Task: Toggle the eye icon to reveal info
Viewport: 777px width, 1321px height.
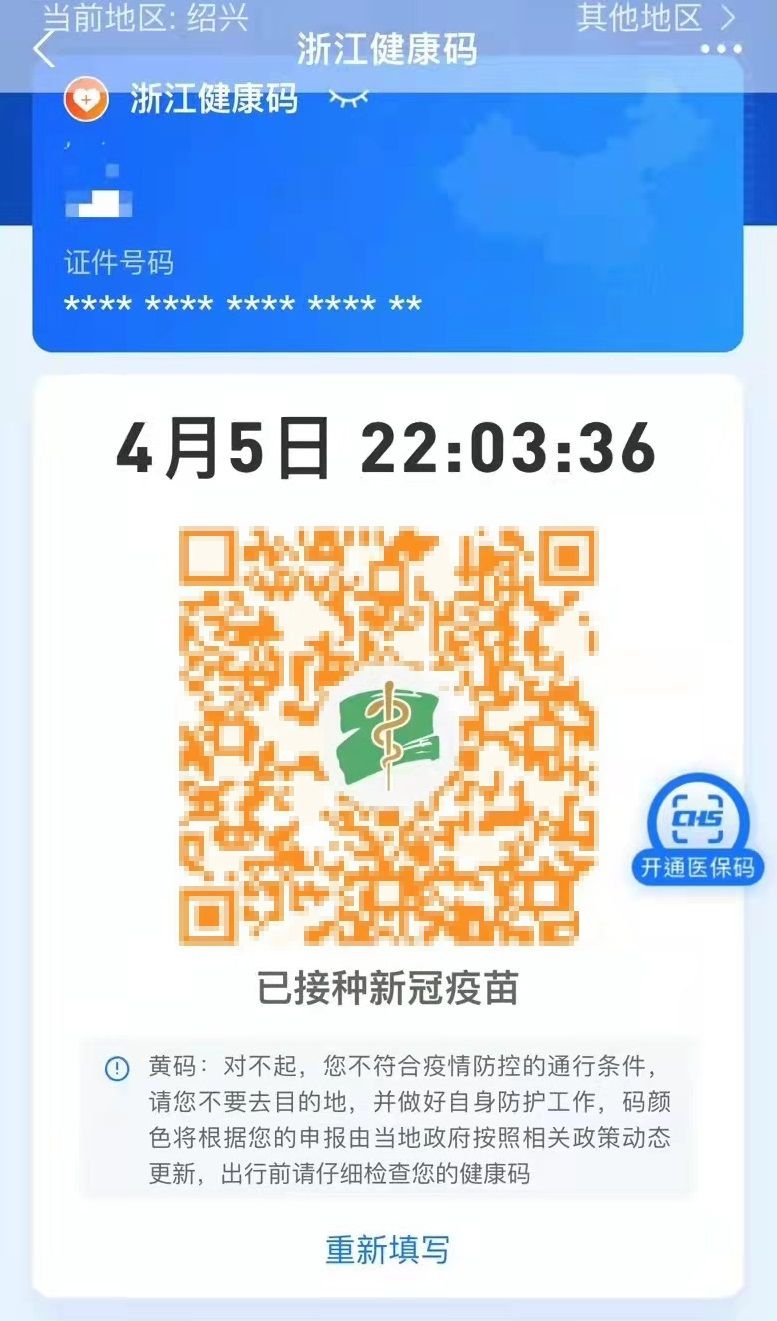Action: (x=349, y=98)
